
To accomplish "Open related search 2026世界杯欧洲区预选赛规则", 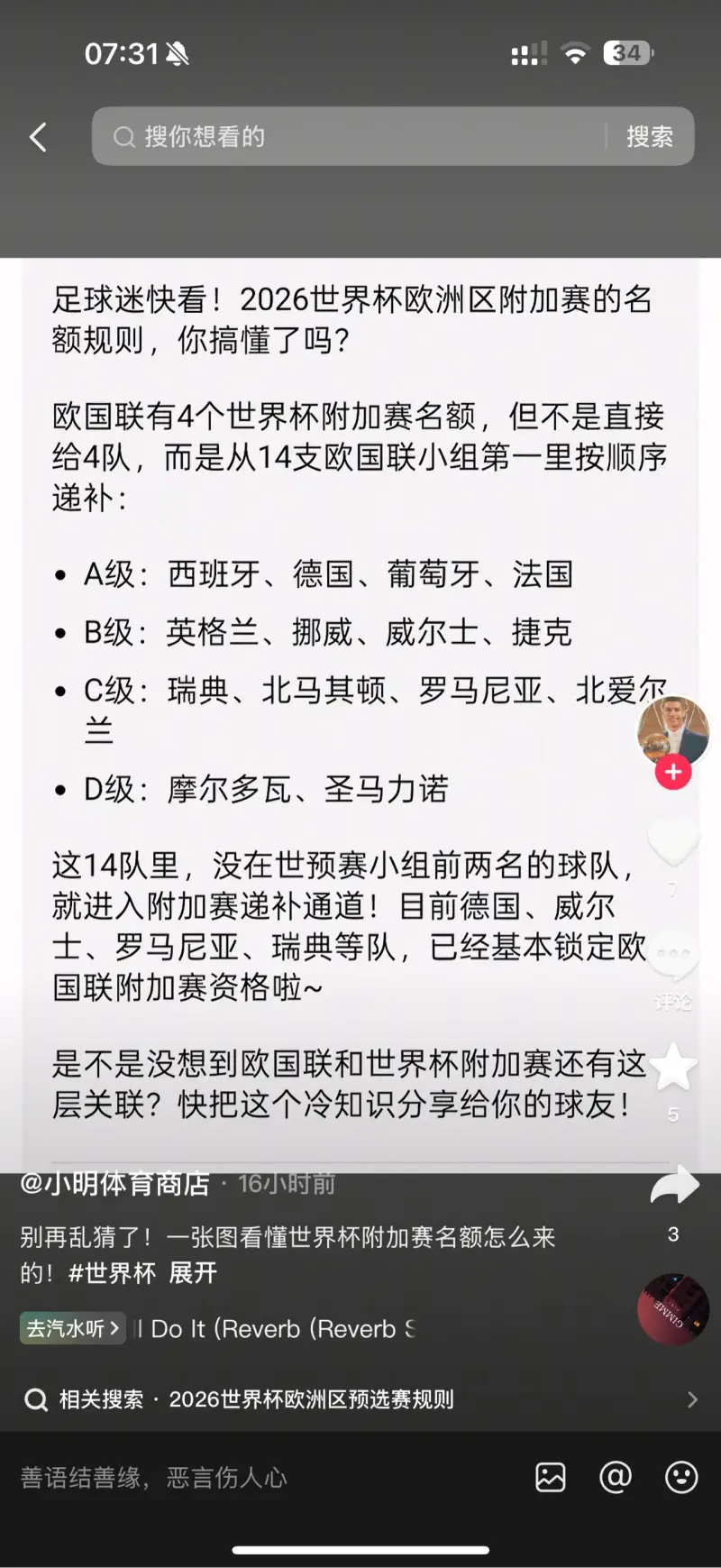I will [x=311, y=1399].
